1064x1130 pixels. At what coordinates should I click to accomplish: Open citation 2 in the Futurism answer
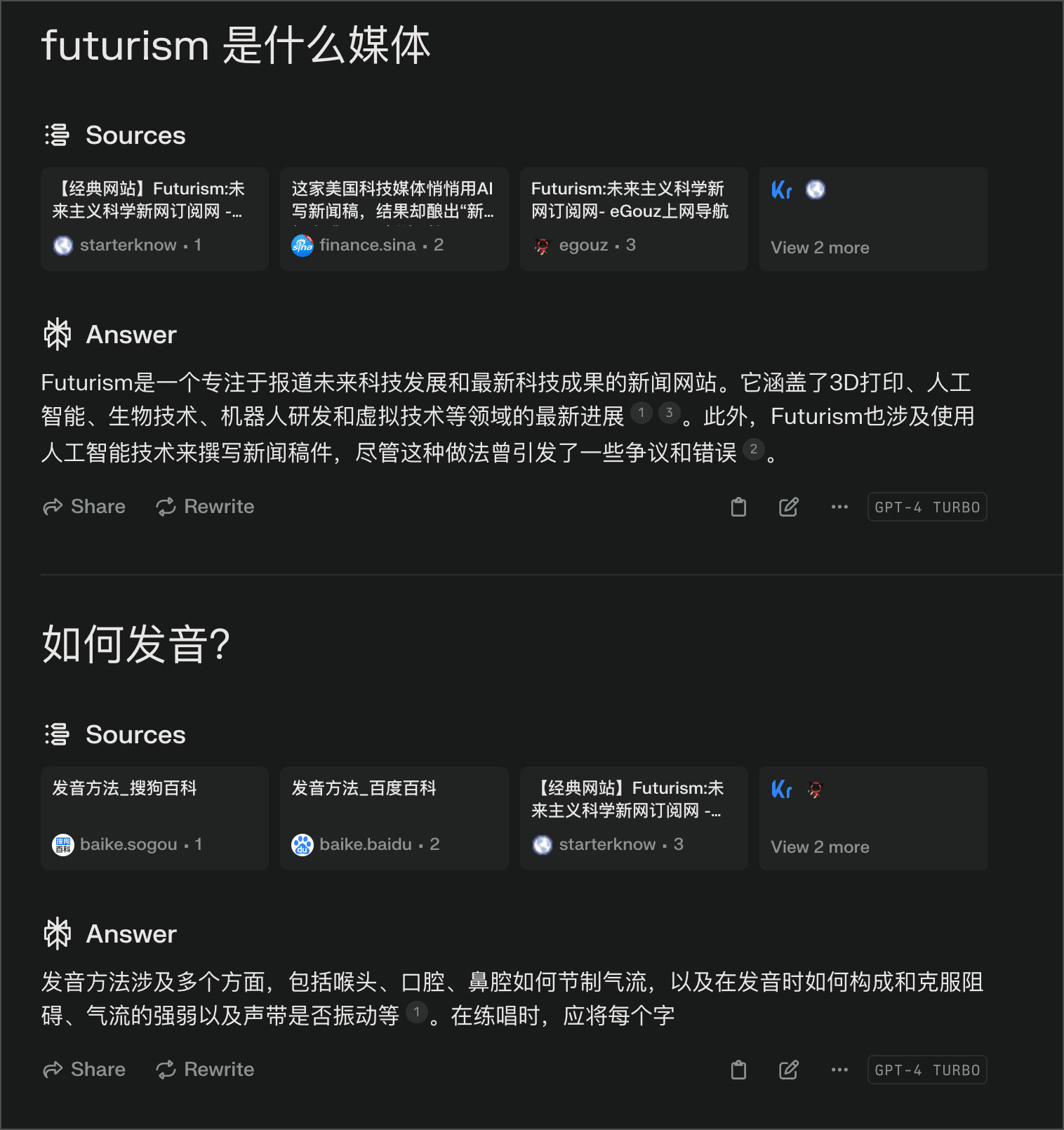753,449
